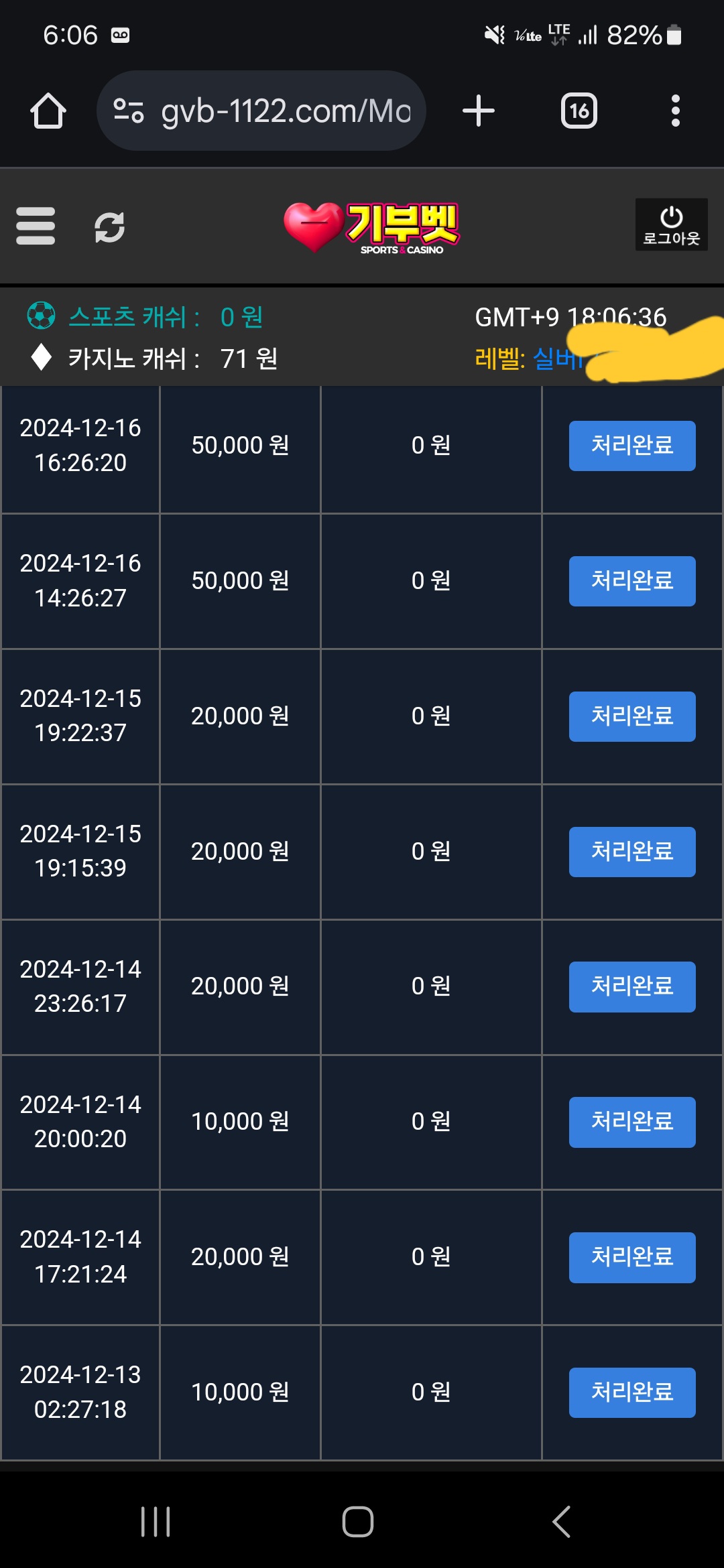Tap the refresh arrows icon
The width and height of the screenshot is (724, 1568).
pyautogui.click(x=109, y=226)
